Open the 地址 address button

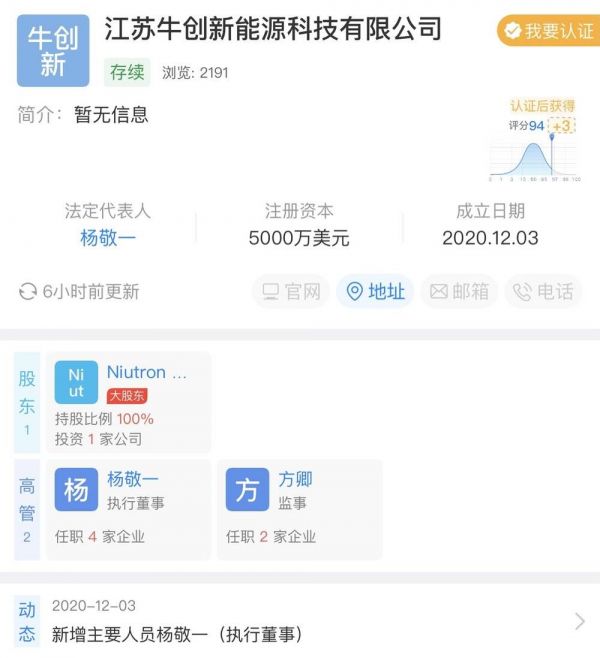375,291
